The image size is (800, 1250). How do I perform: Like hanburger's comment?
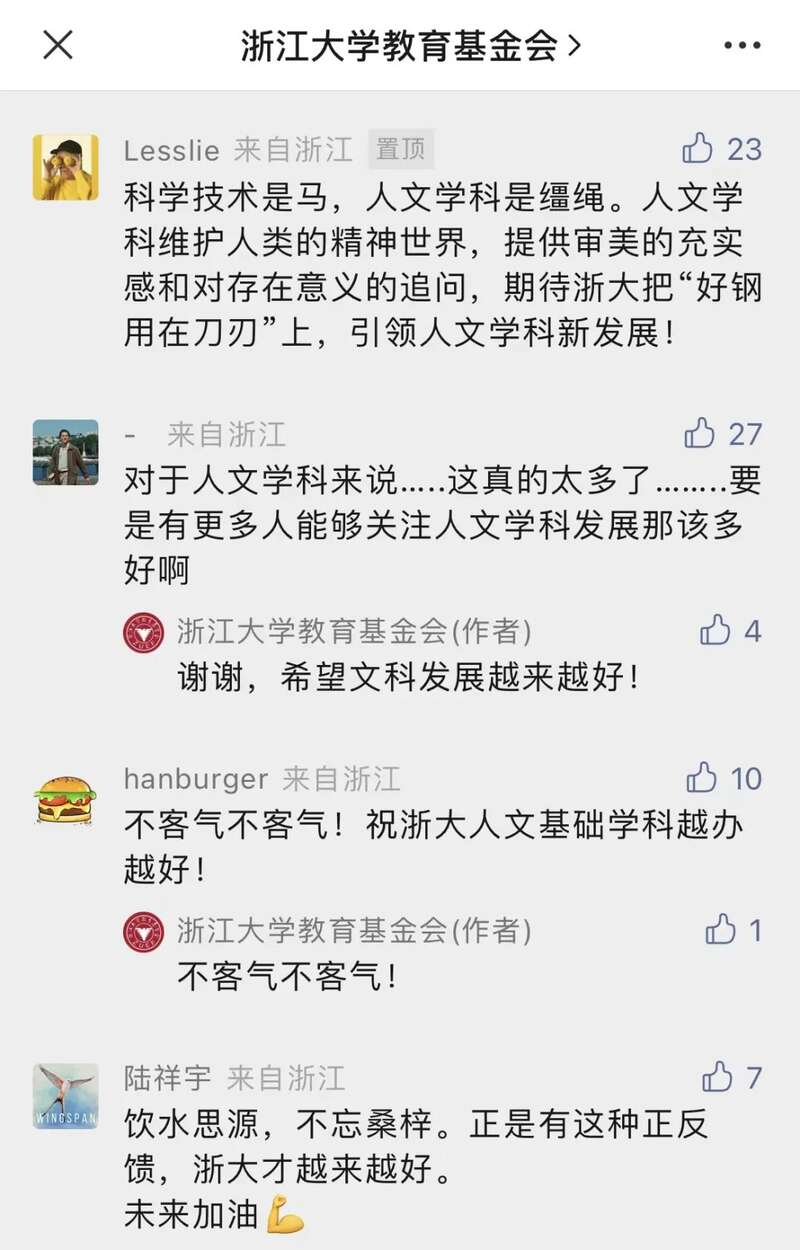click(702, 778)
